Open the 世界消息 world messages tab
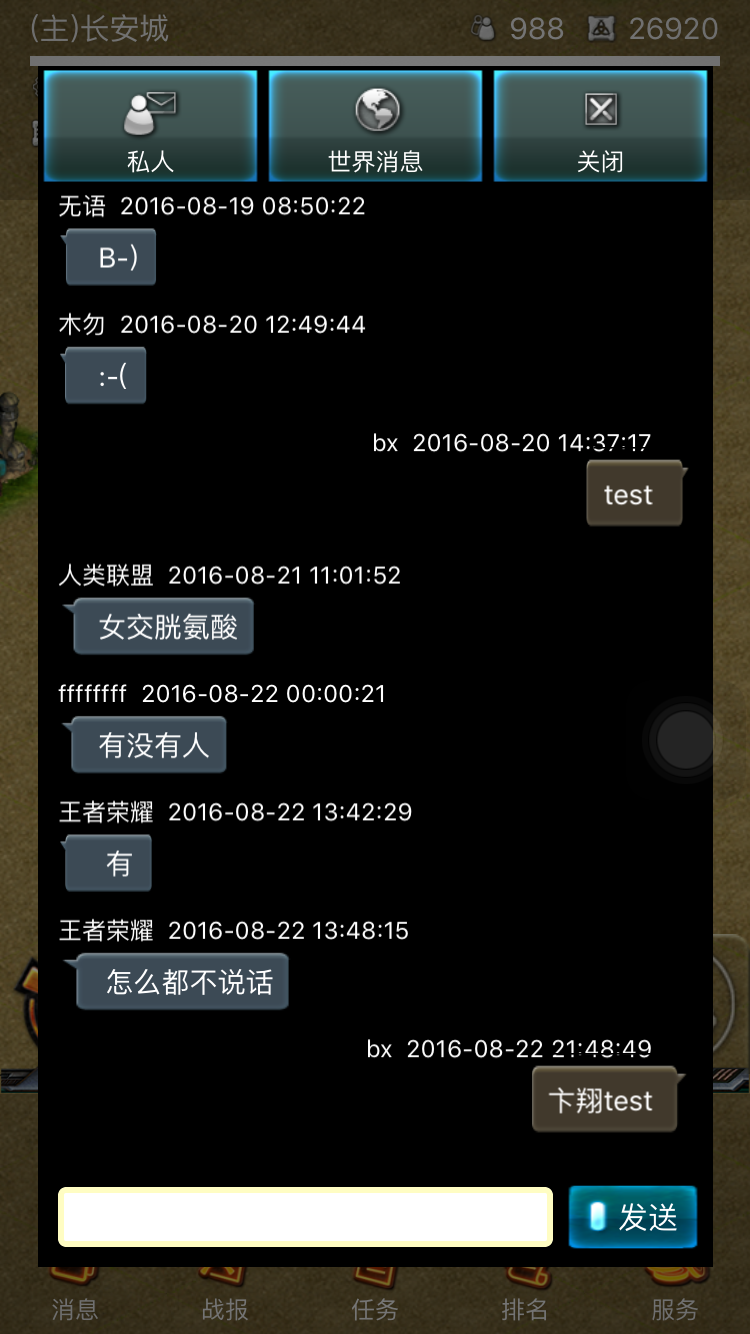This screenshot has width=750, height=1334. click(x=375, y=126)
